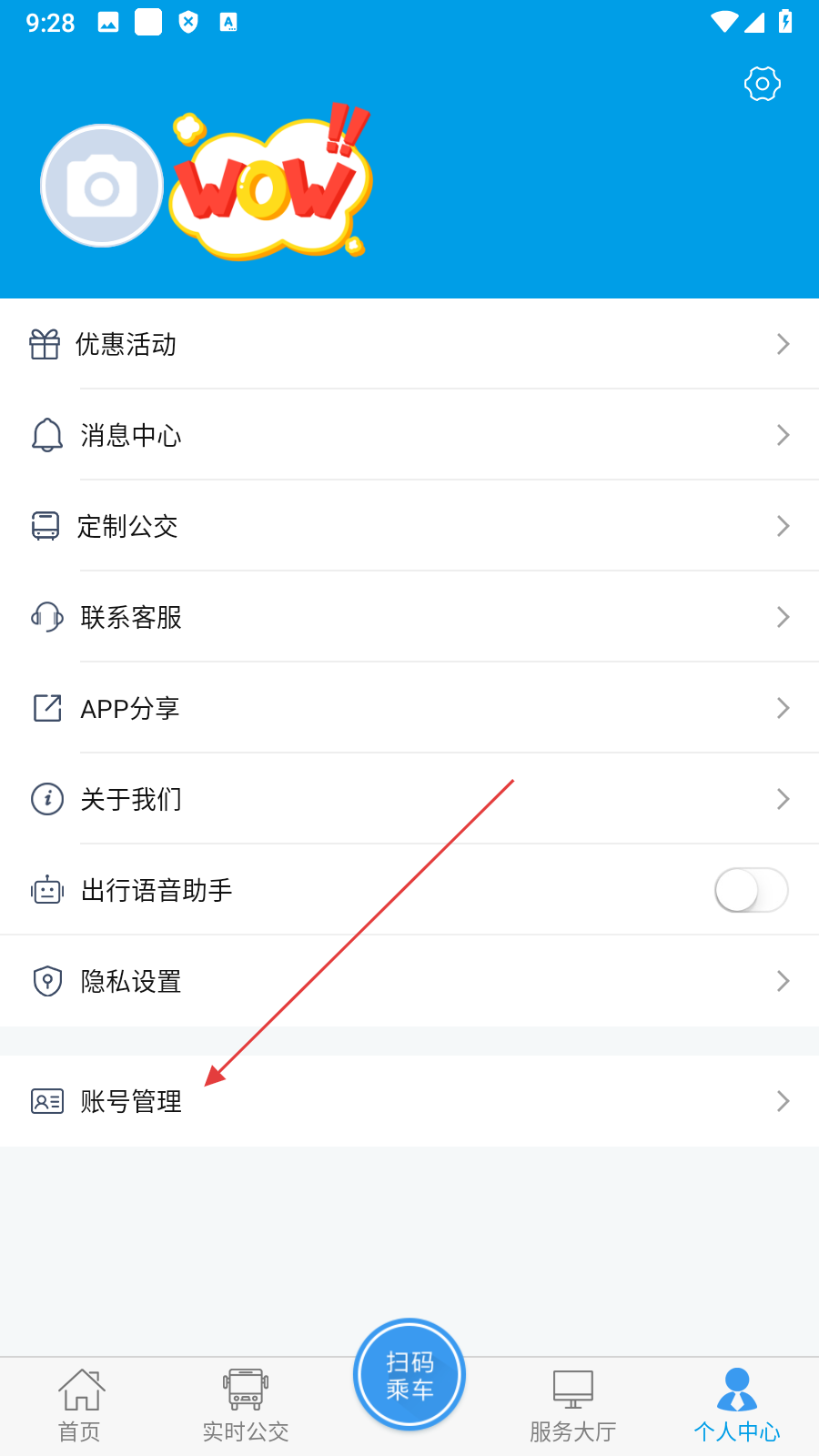Switch to the 实时公交 real-time bus tab
Image resolution: width=819 pixels, height=1456 pixels.
click(246, 1406)
